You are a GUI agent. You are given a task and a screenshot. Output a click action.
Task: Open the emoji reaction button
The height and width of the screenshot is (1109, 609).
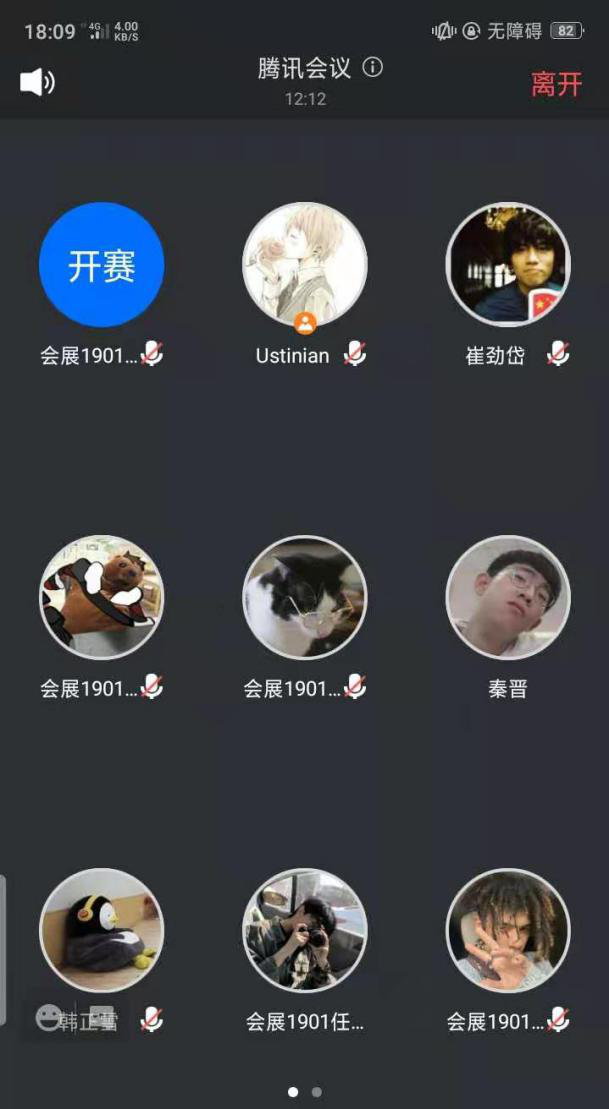[49, 1017]
